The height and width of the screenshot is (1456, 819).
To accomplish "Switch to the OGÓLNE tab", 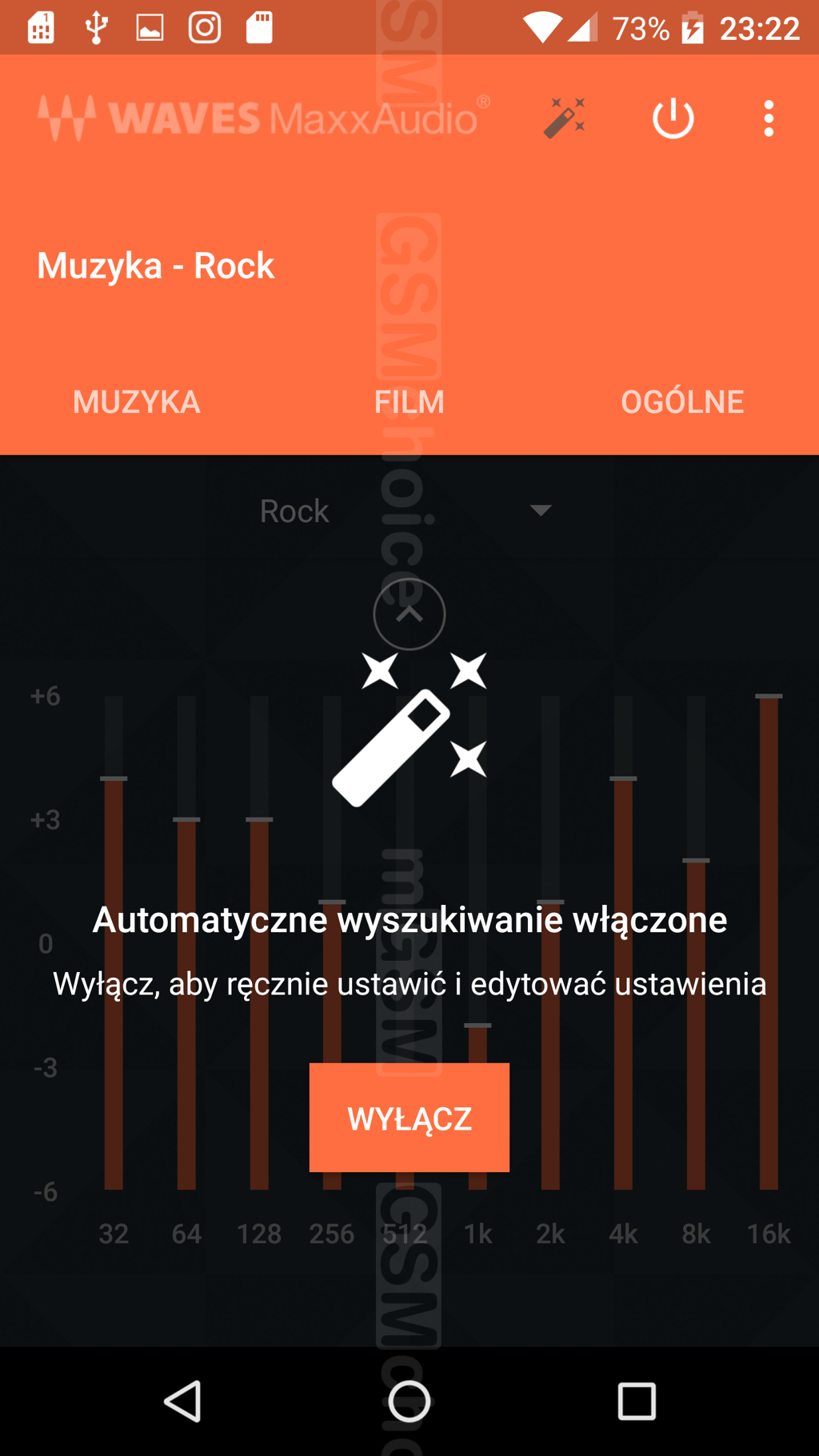I will tap(682, 402).
